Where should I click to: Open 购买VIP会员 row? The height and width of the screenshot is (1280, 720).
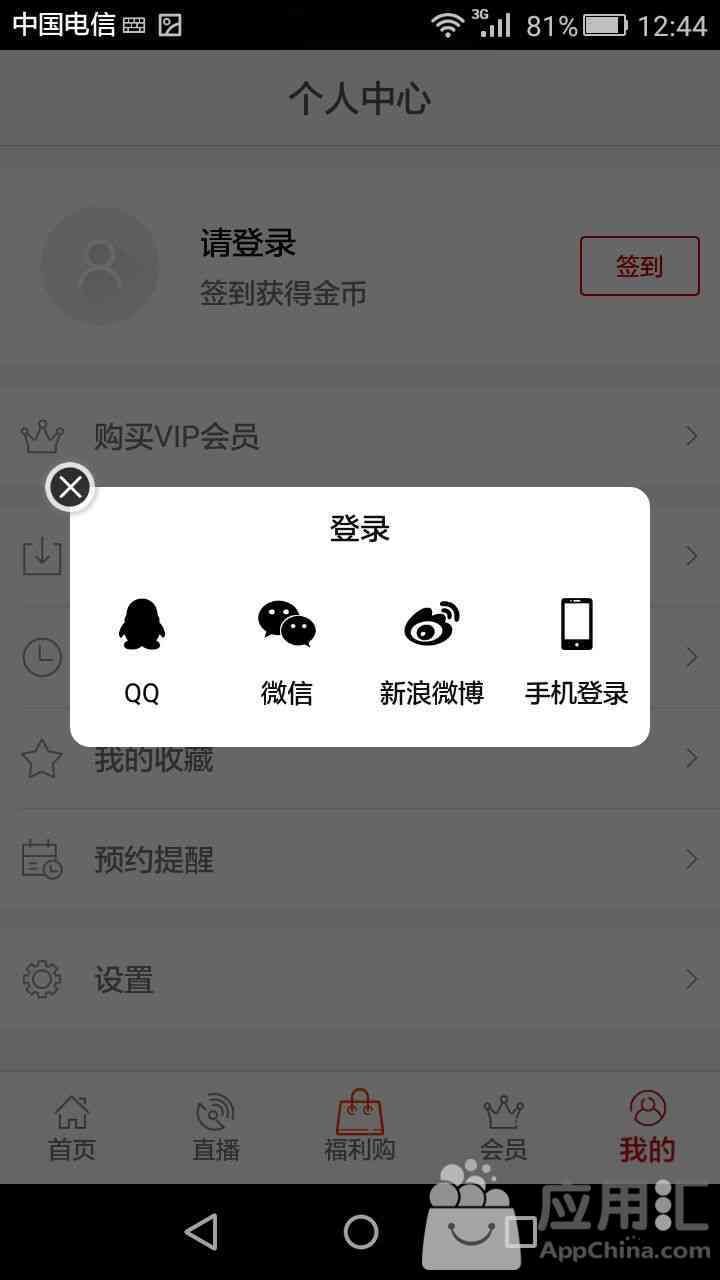[x=360, y=436]
